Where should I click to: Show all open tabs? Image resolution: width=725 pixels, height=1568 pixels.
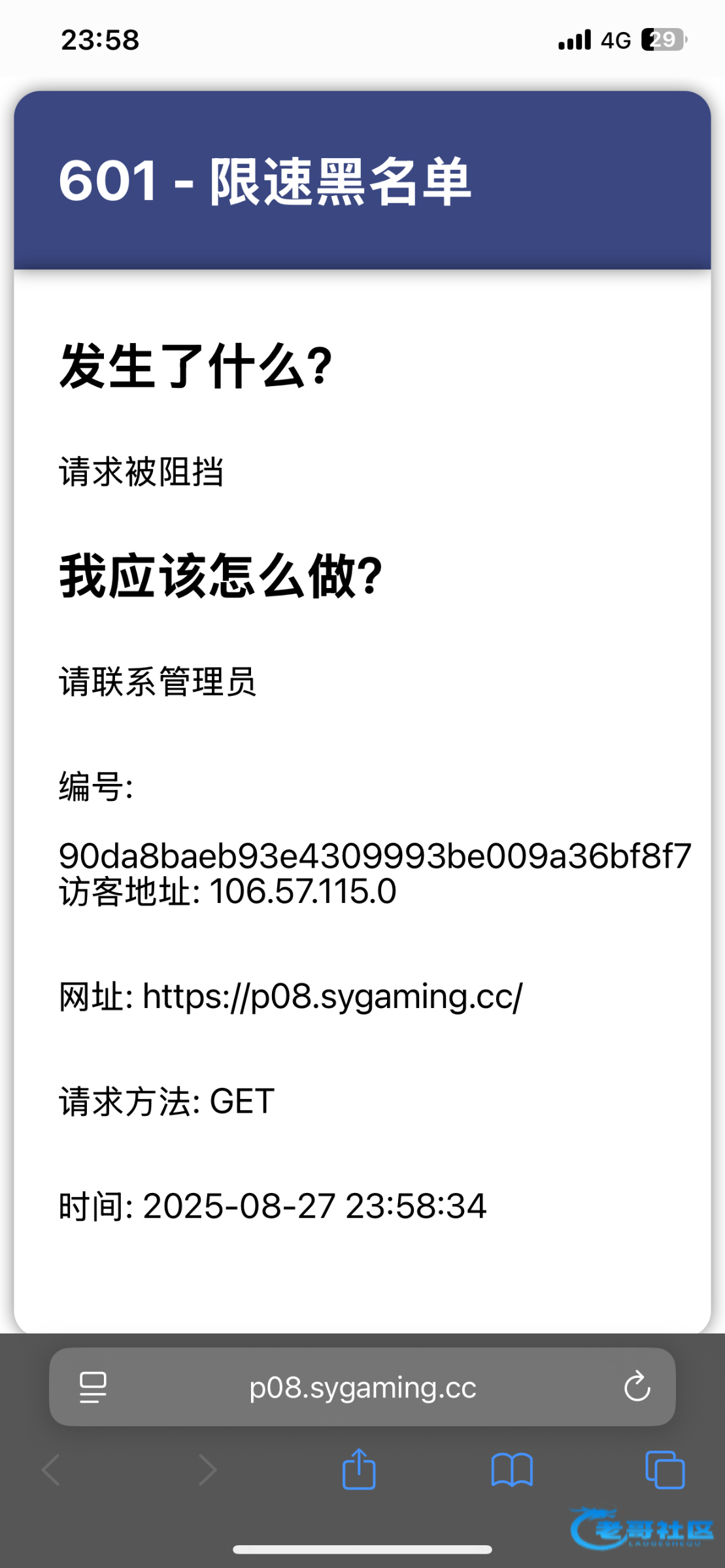tap(664, 1469)
